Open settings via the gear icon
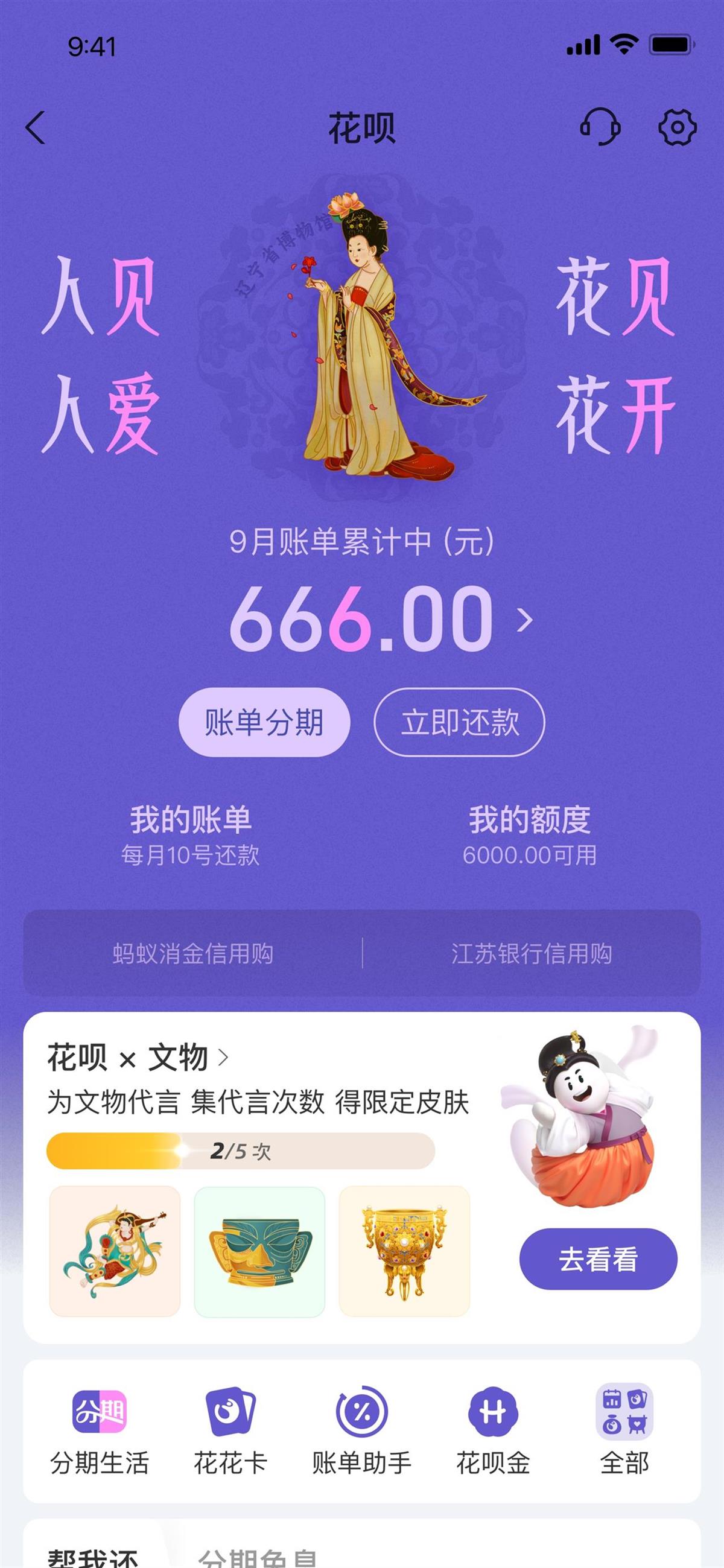The height and width of the screenshot is (1568, 724). (676, 128)
